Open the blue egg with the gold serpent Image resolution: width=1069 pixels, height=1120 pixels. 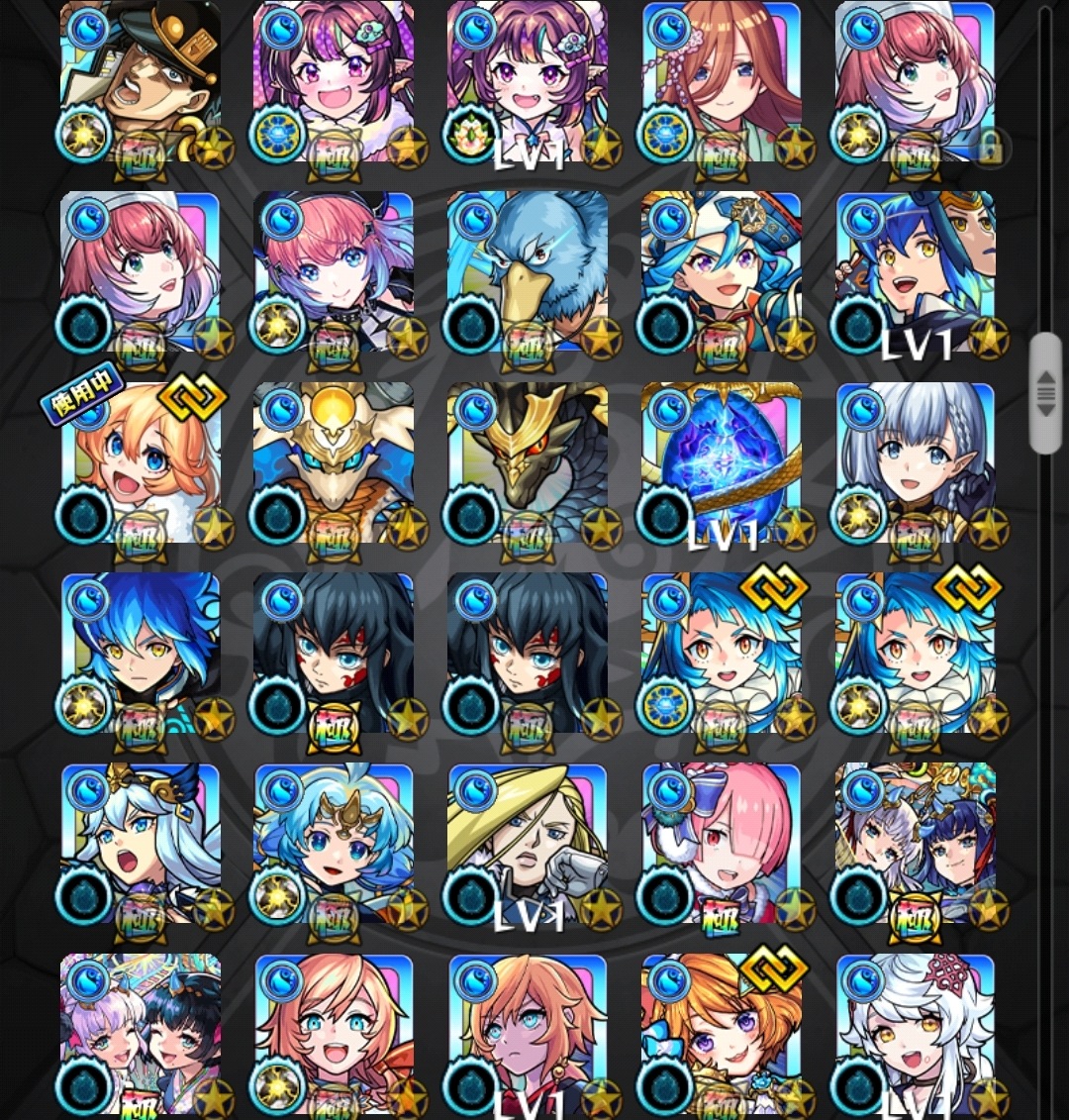[721, 463]
